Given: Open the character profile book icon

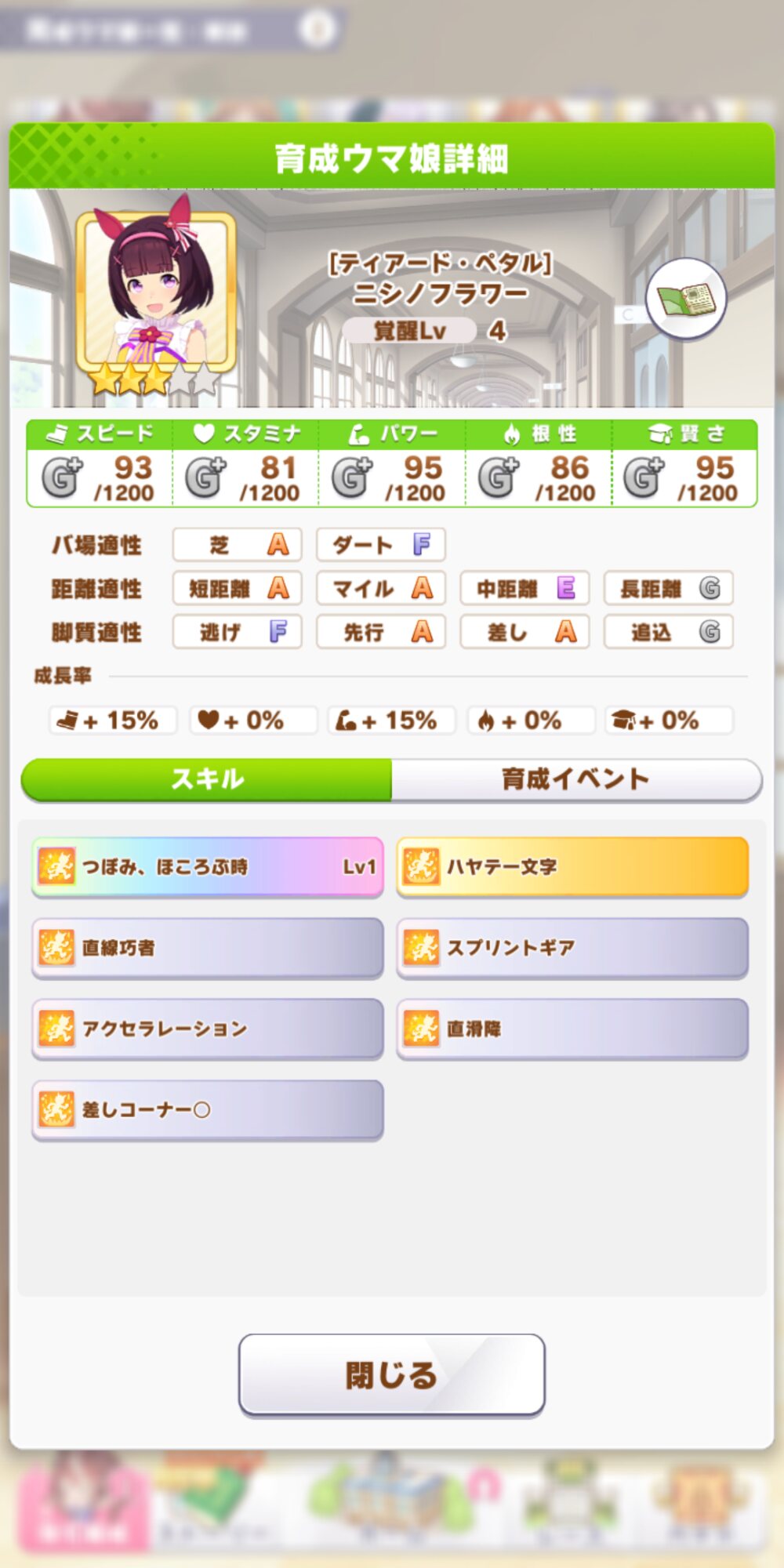Looking at the screenshot, I should click(686, 299).
